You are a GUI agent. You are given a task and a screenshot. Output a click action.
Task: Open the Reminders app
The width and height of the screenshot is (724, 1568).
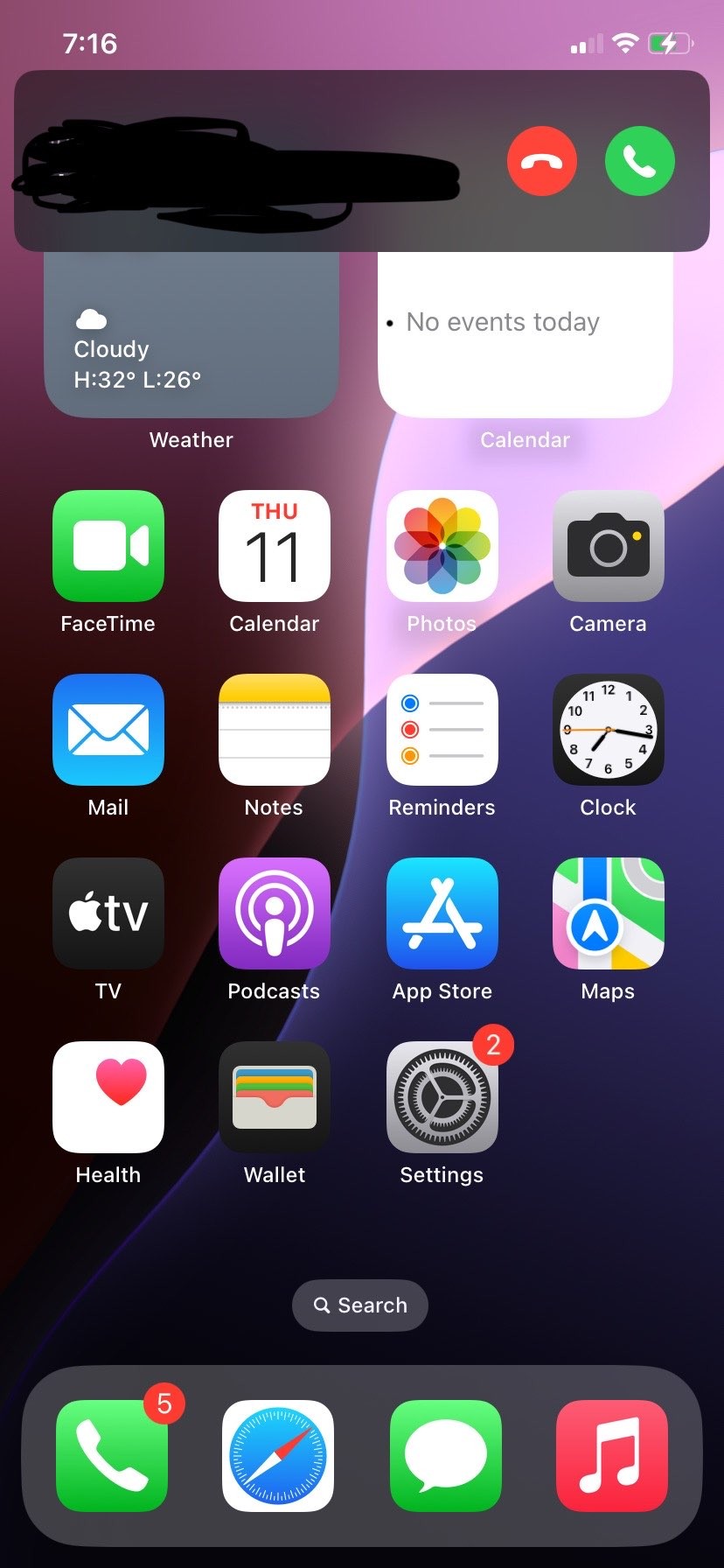pyautogui.click(x=442, y=730)
